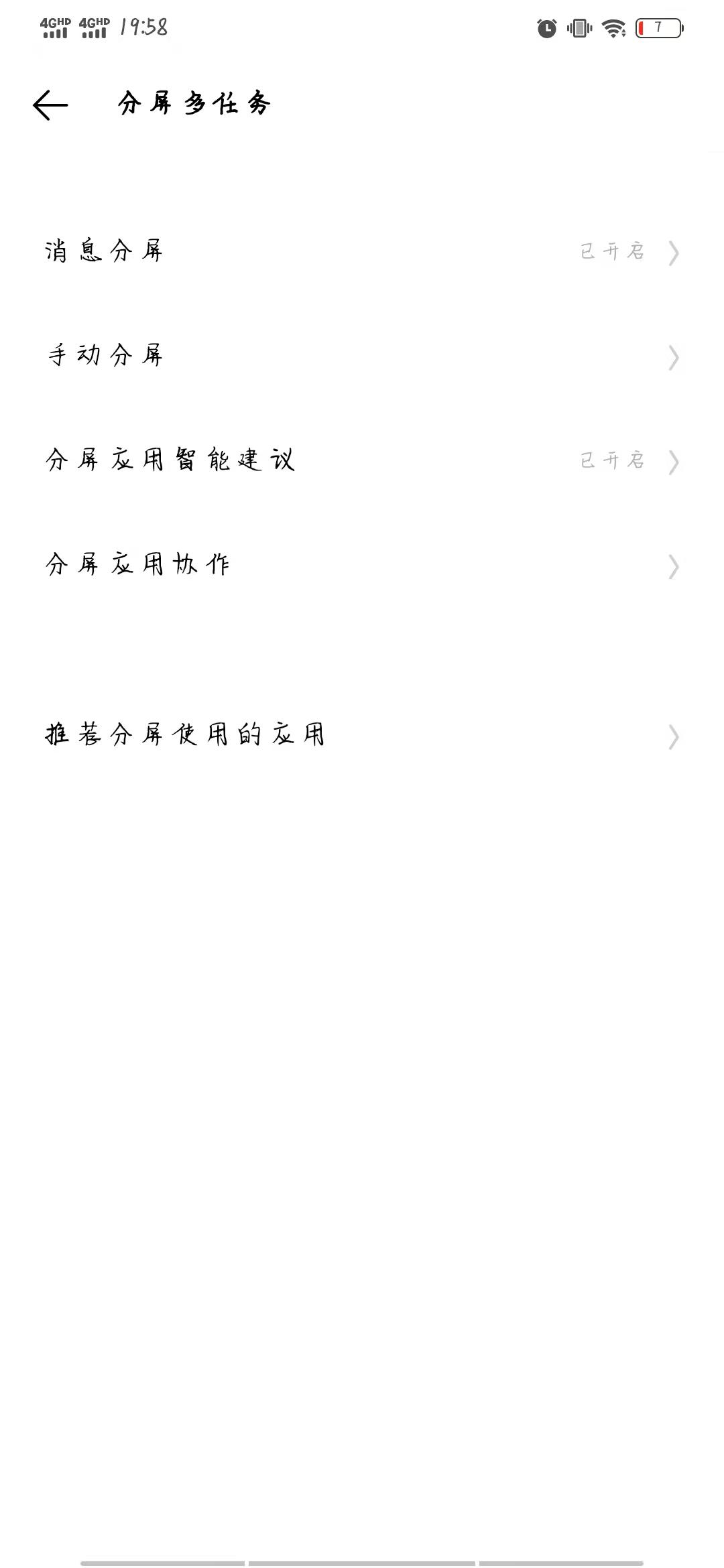Tap the alarm clock status bar icon
Image resolution: width=724 pixels, height=1568 pixels.
[545, 29]
